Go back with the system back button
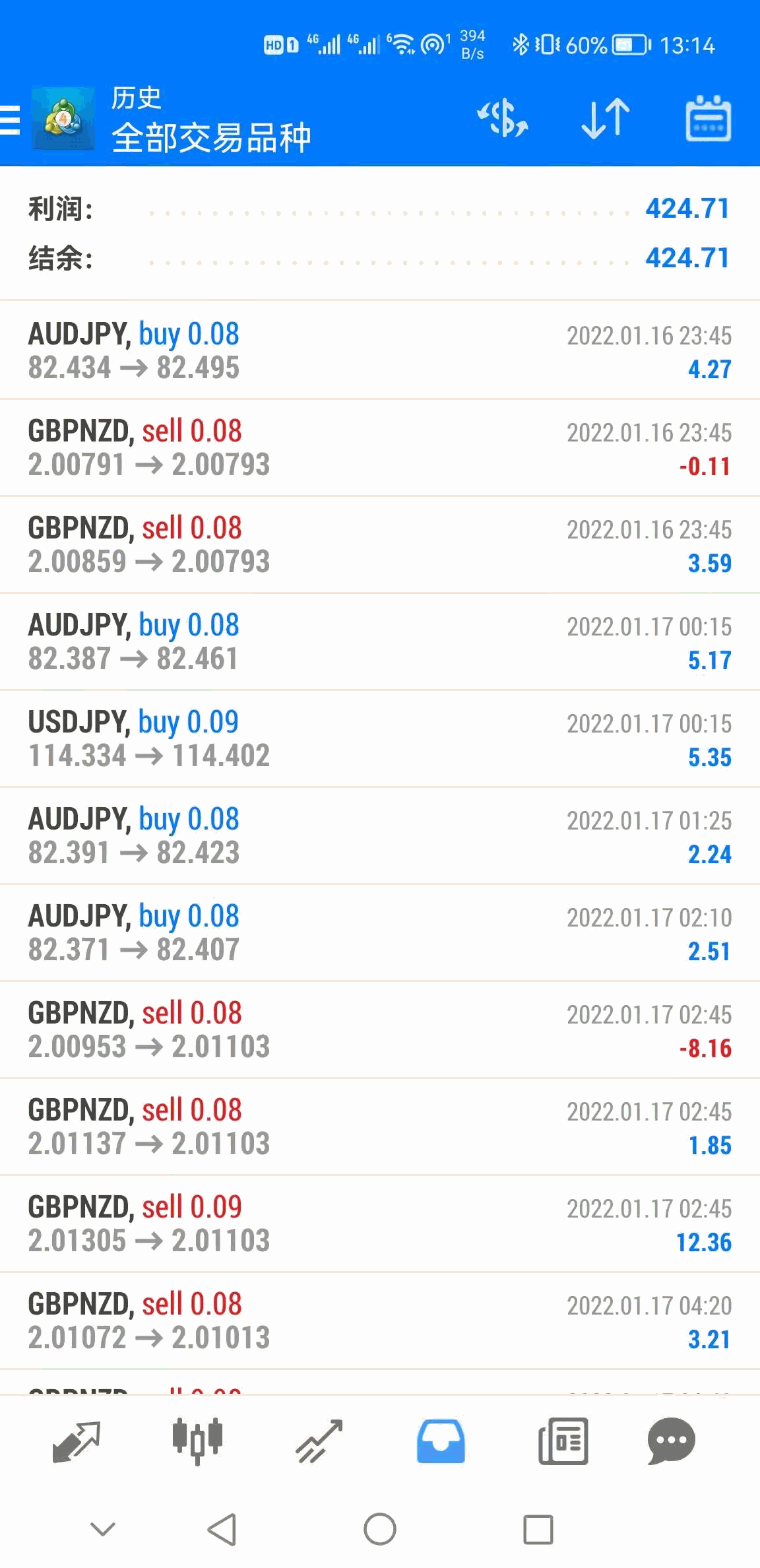 [x=222, y=1530]
